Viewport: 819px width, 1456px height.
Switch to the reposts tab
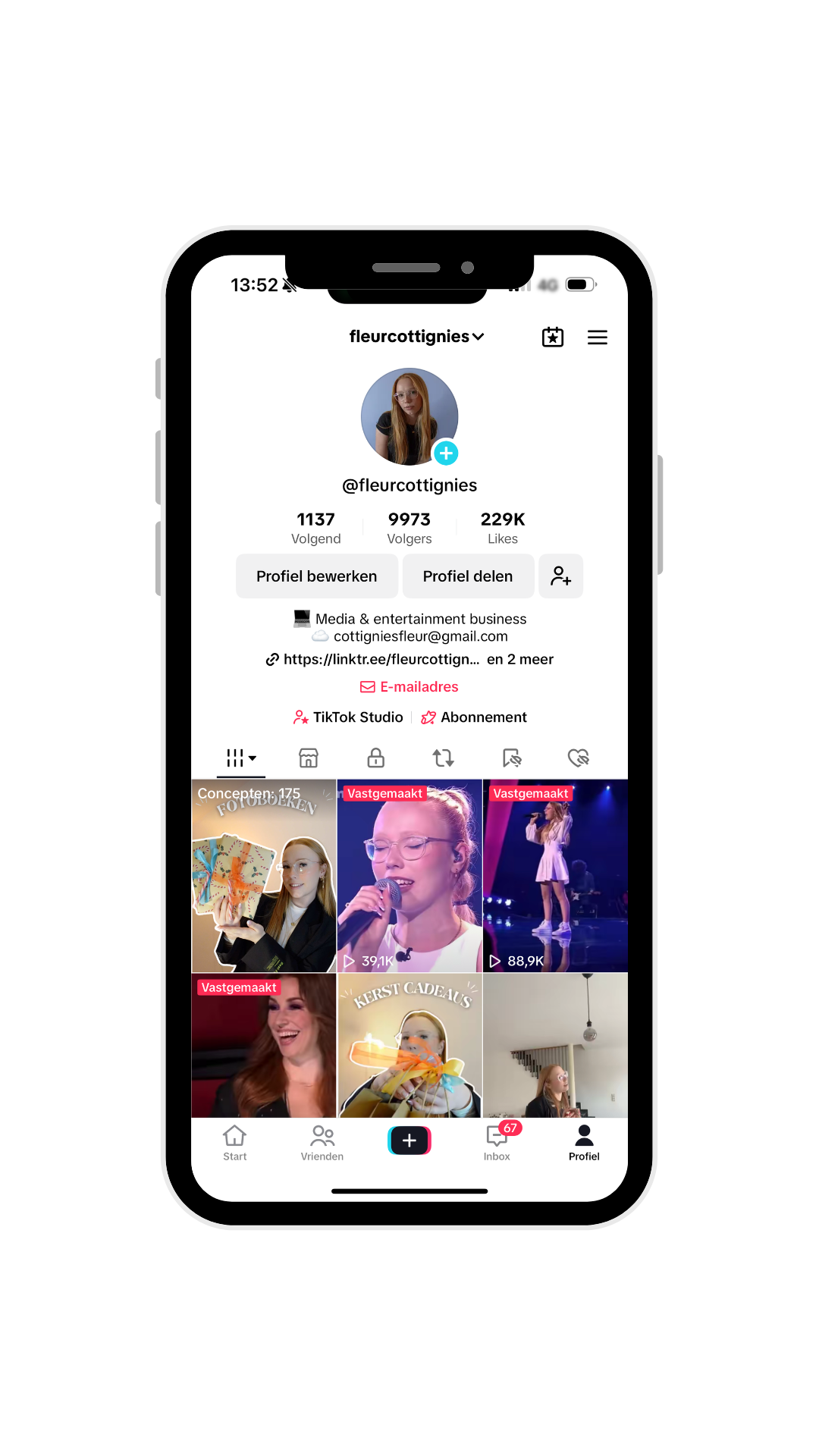[444, 758]
